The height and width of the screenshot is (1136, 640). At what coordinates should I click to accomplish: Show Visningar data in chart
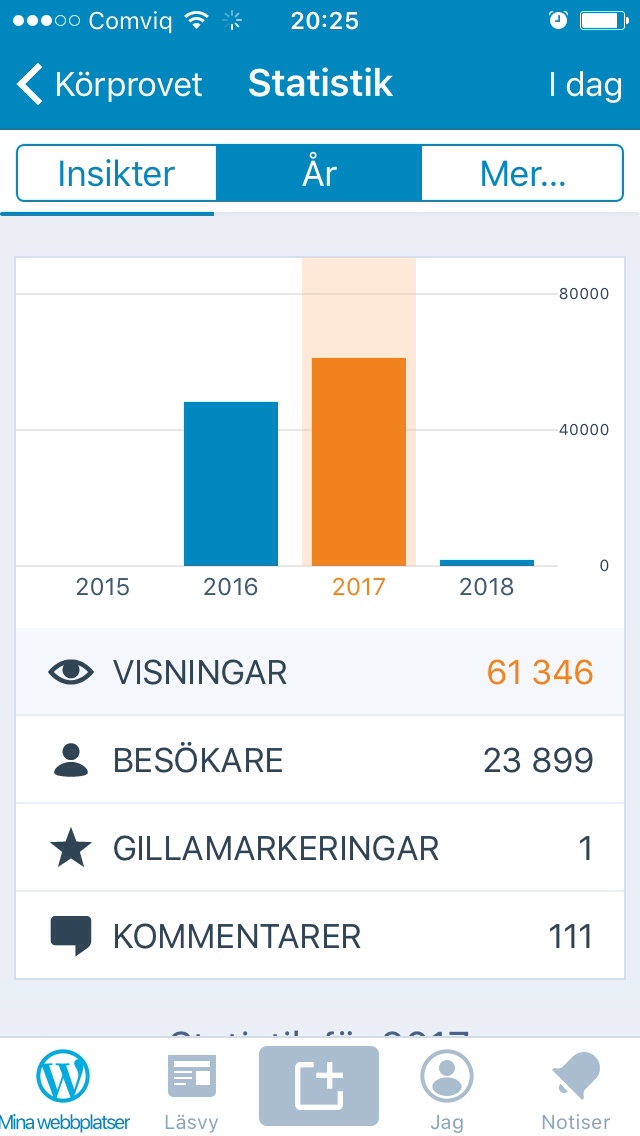pos(319,672)
